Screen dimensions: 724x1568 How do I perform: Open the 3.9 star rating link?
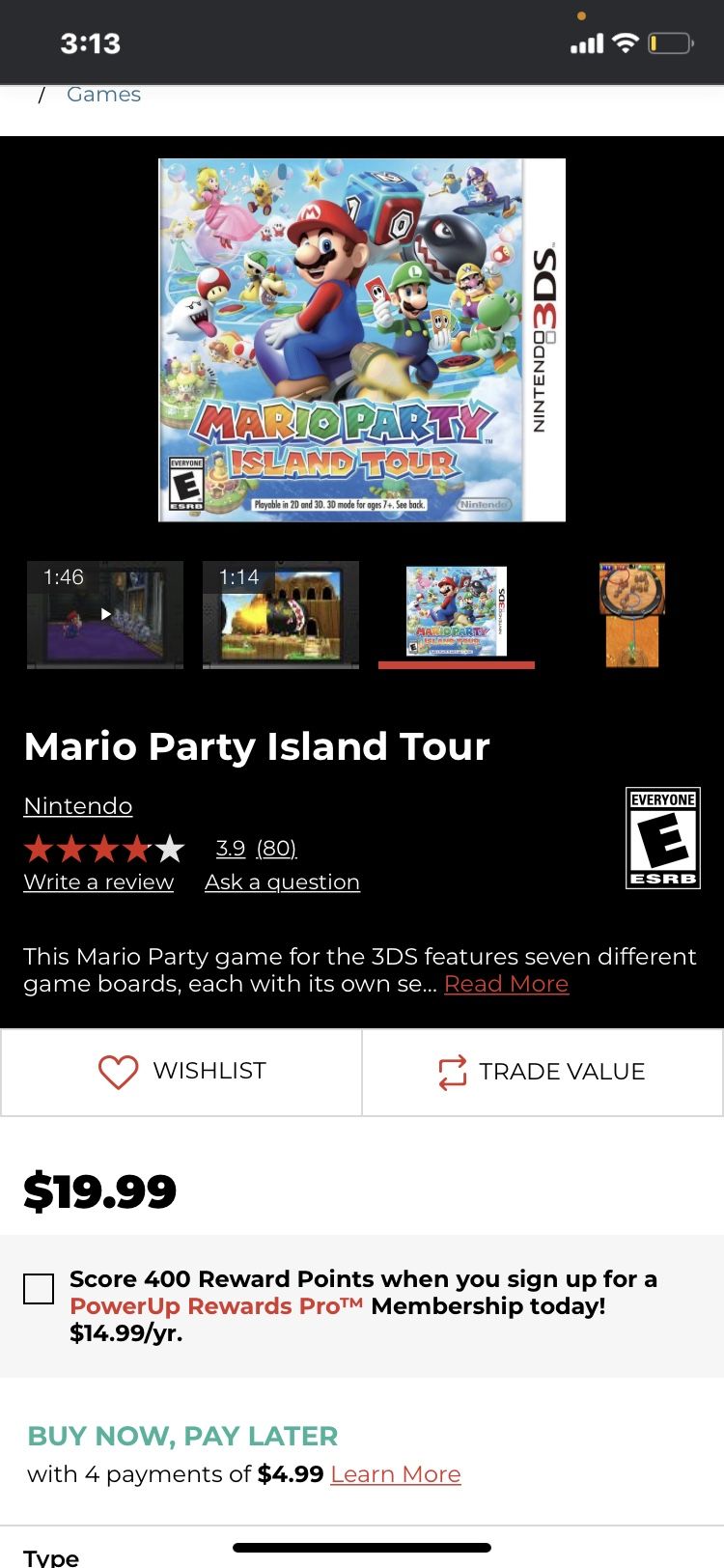pos(231,848)
